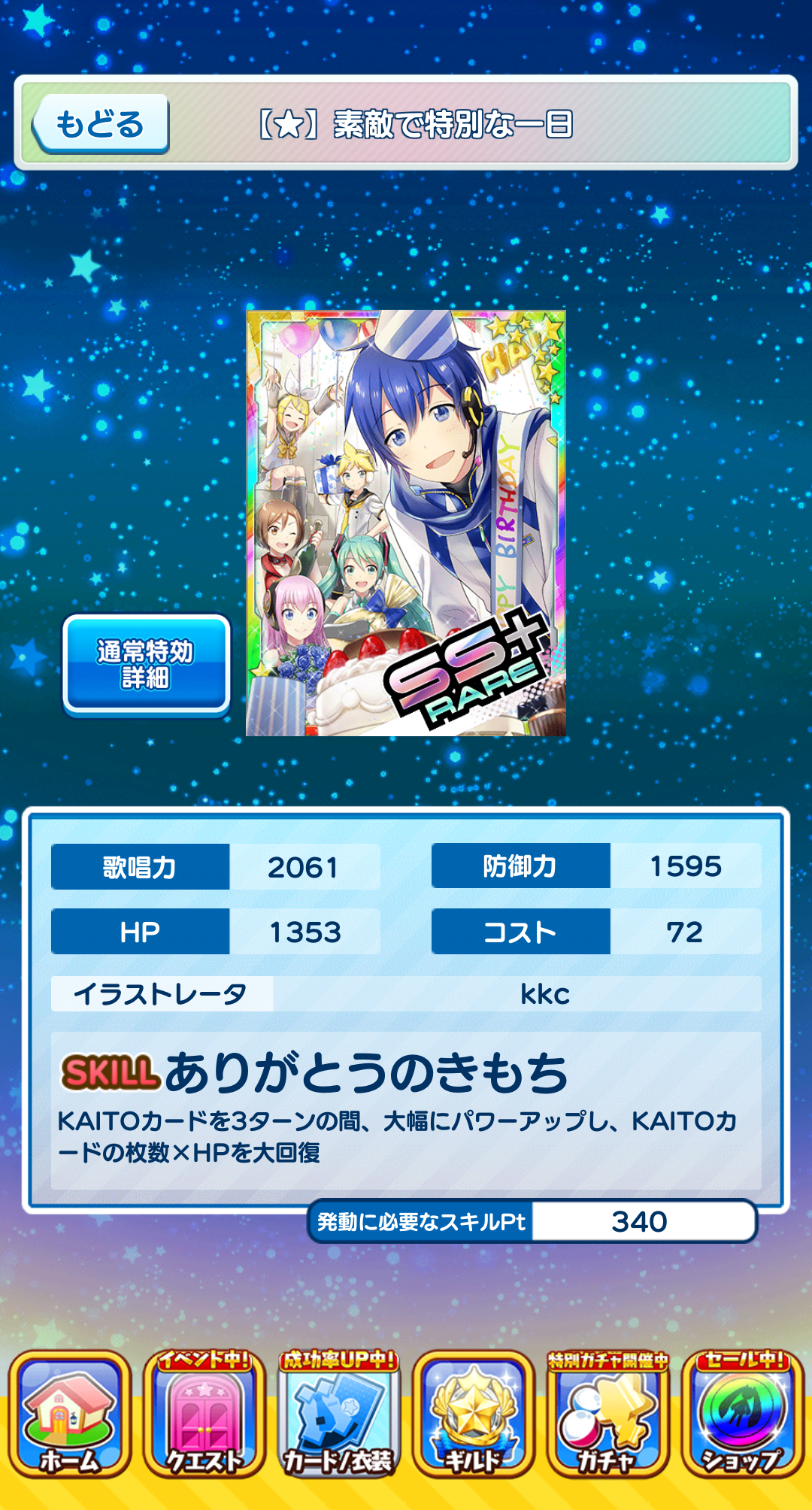Tap the もどる back button
Viewport: 812px width, 1510px height.
[x=100, y=124]
